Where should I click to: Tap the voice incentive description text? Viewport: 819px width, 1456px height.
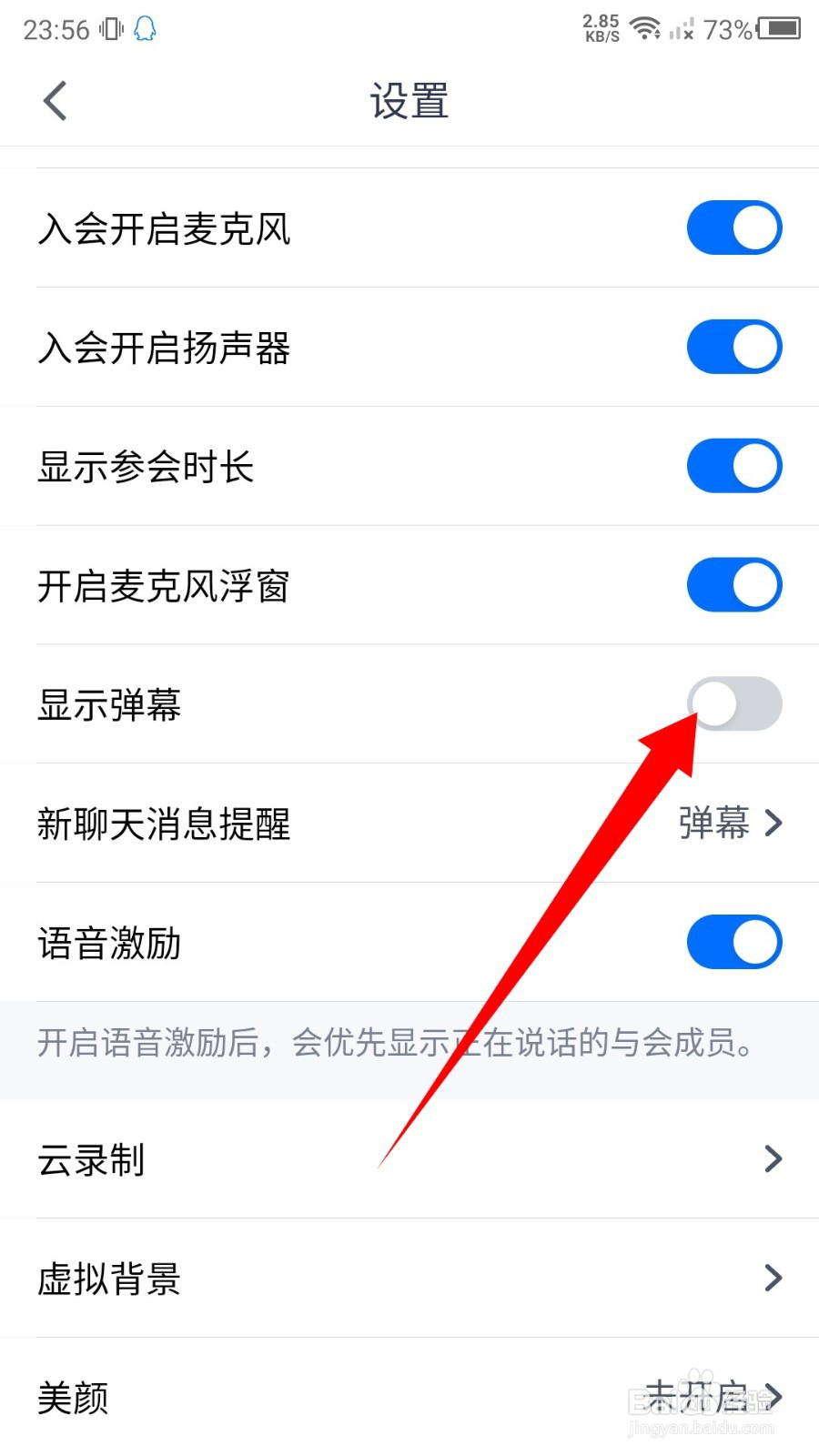tap(395, 1045)
